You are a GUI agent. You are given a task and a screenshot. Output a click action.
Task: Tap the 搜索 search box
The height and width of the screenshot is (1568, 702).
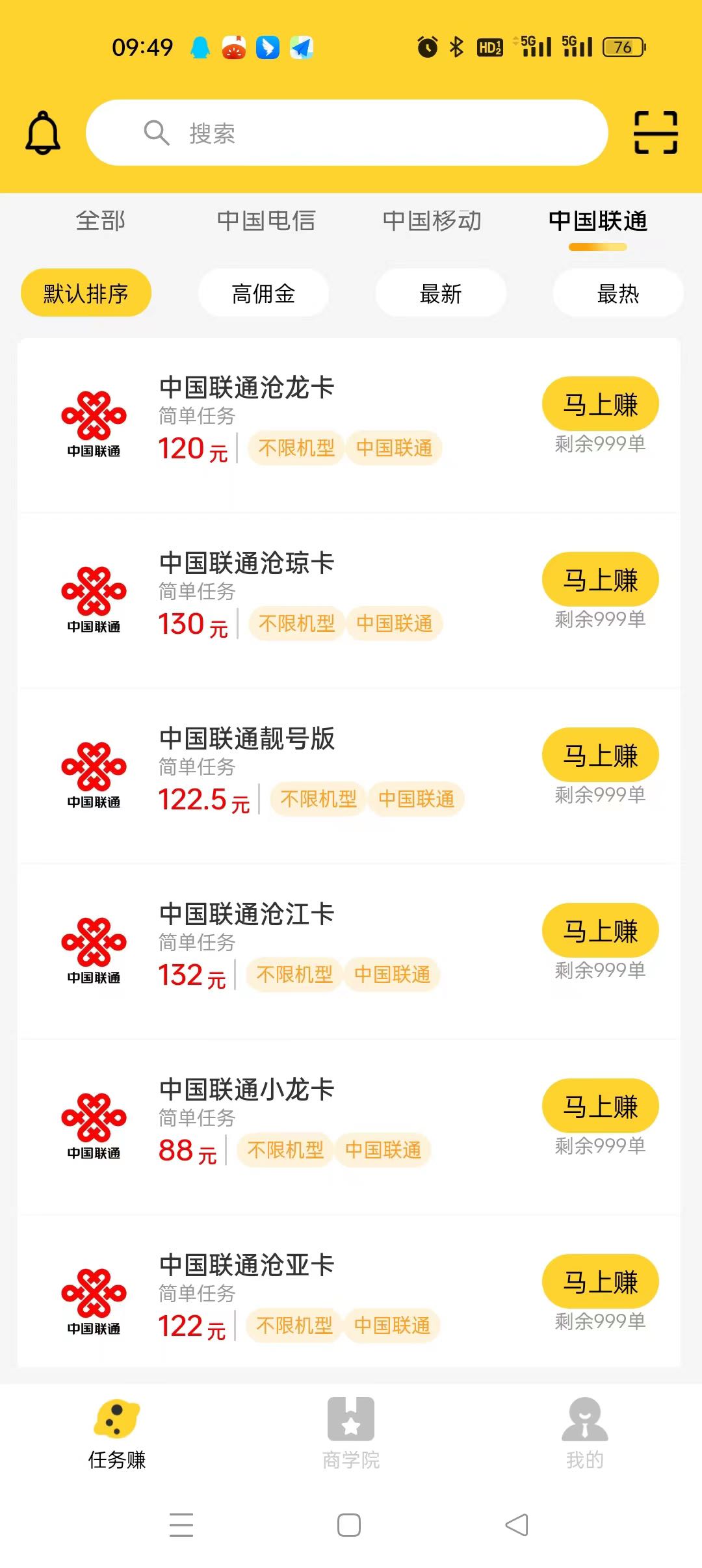tap(346, 133)
